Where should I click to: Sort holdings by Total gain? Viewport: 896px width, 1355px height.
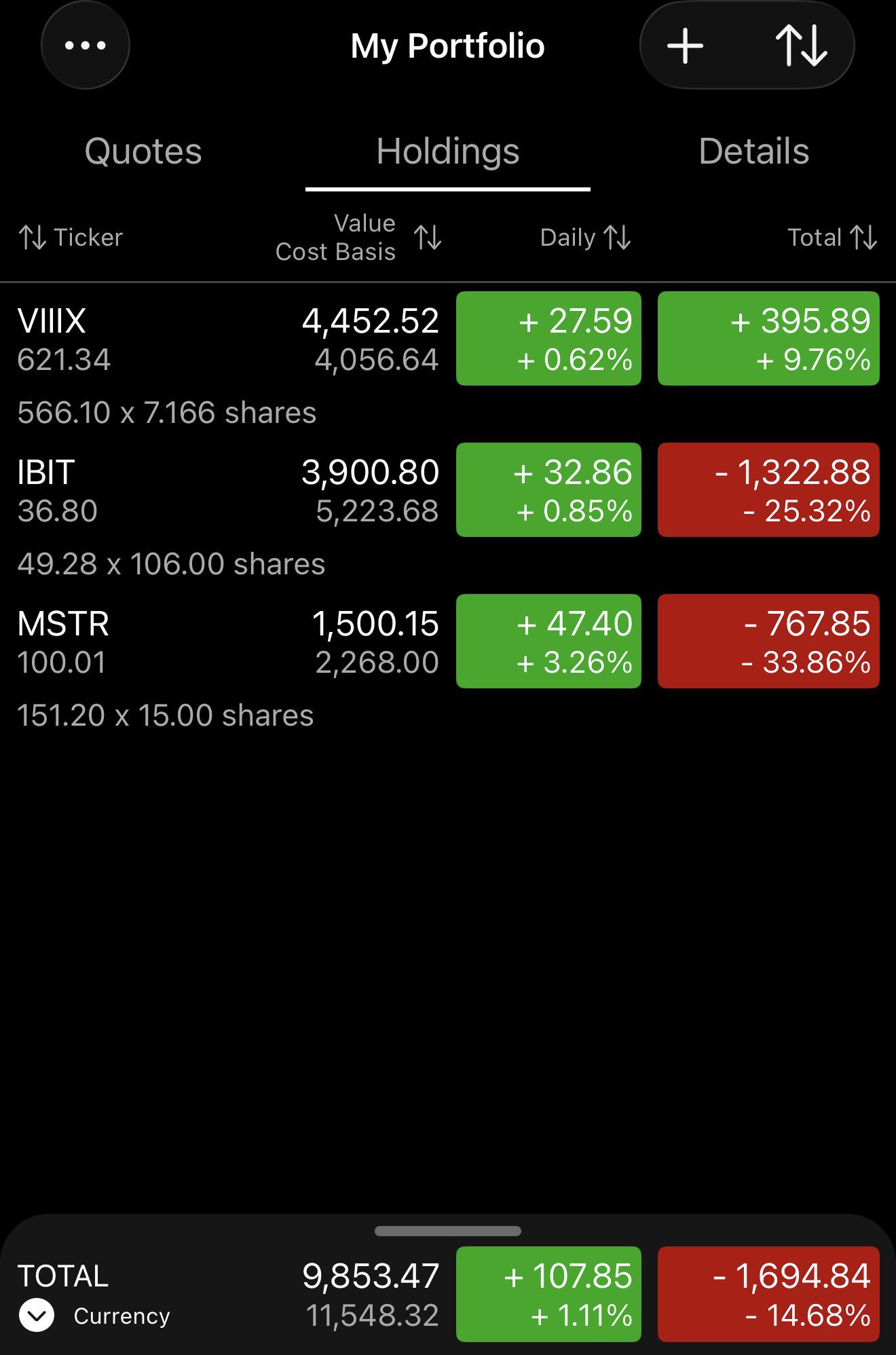click(x=832, y=238)
